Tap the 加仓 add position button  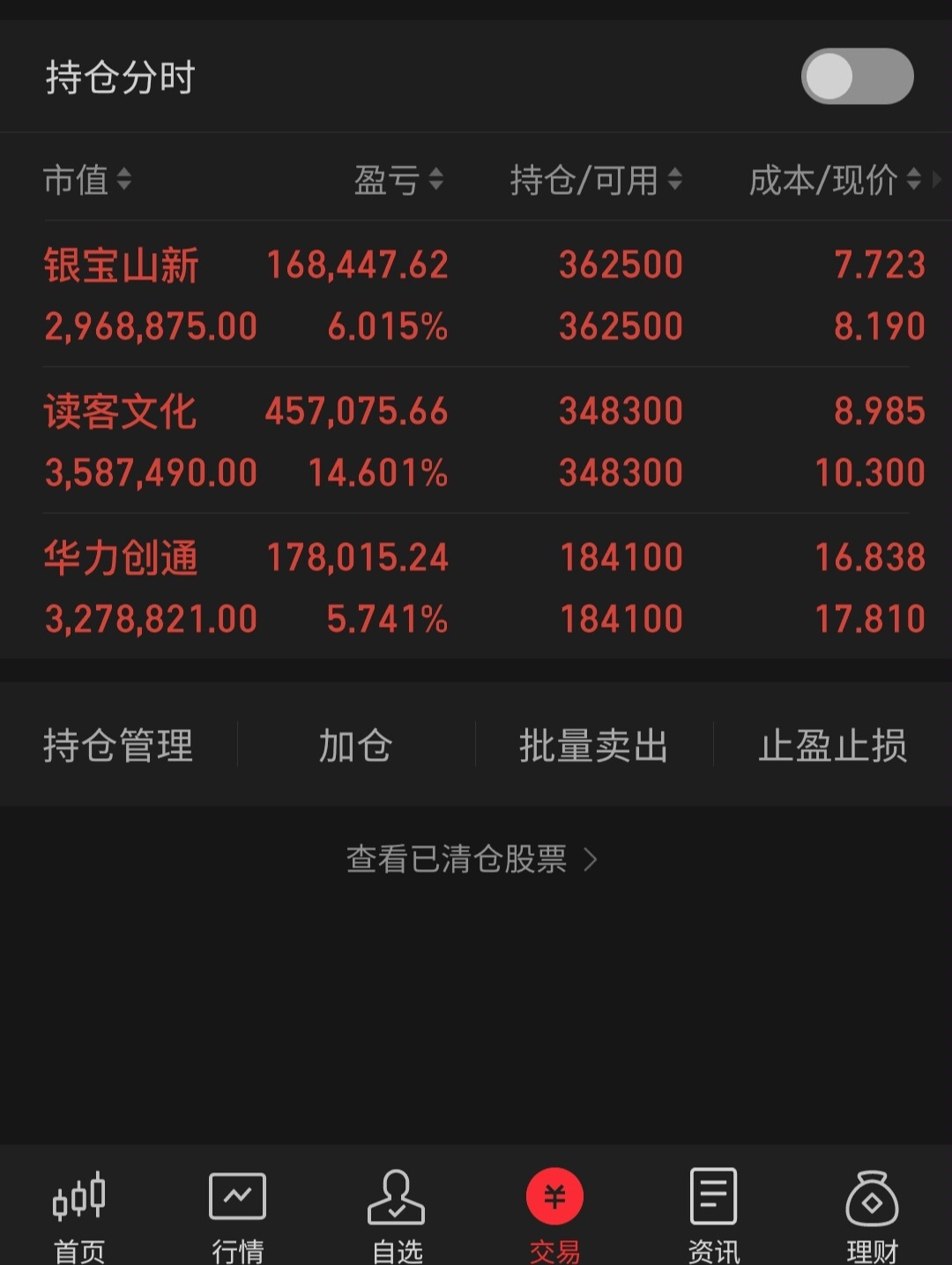click(355, 746)
